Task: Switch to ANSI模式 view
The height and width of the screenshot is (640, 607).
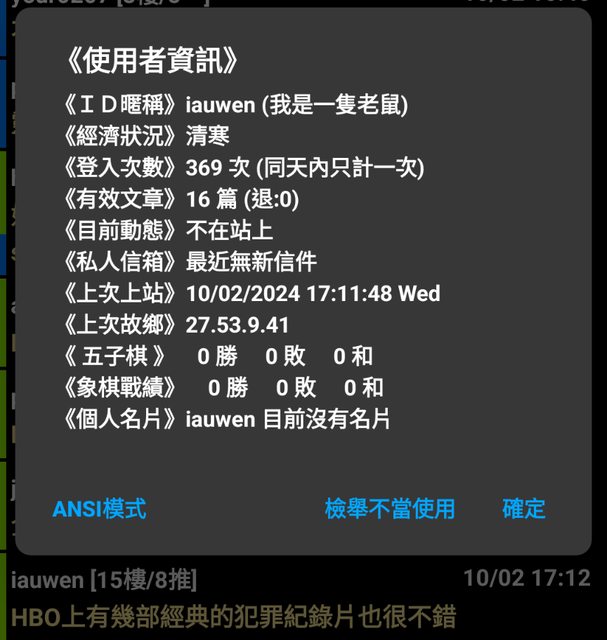Action: [99, 508]
